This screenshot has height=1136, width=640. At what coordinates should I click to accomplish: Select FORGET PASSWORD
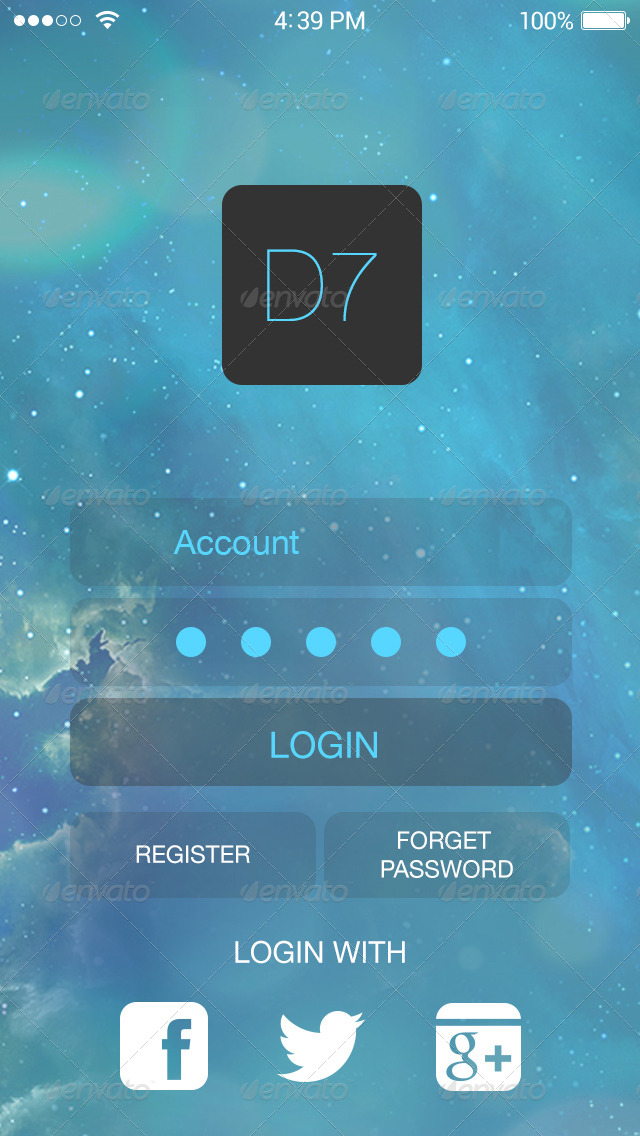tap(447, 855)
